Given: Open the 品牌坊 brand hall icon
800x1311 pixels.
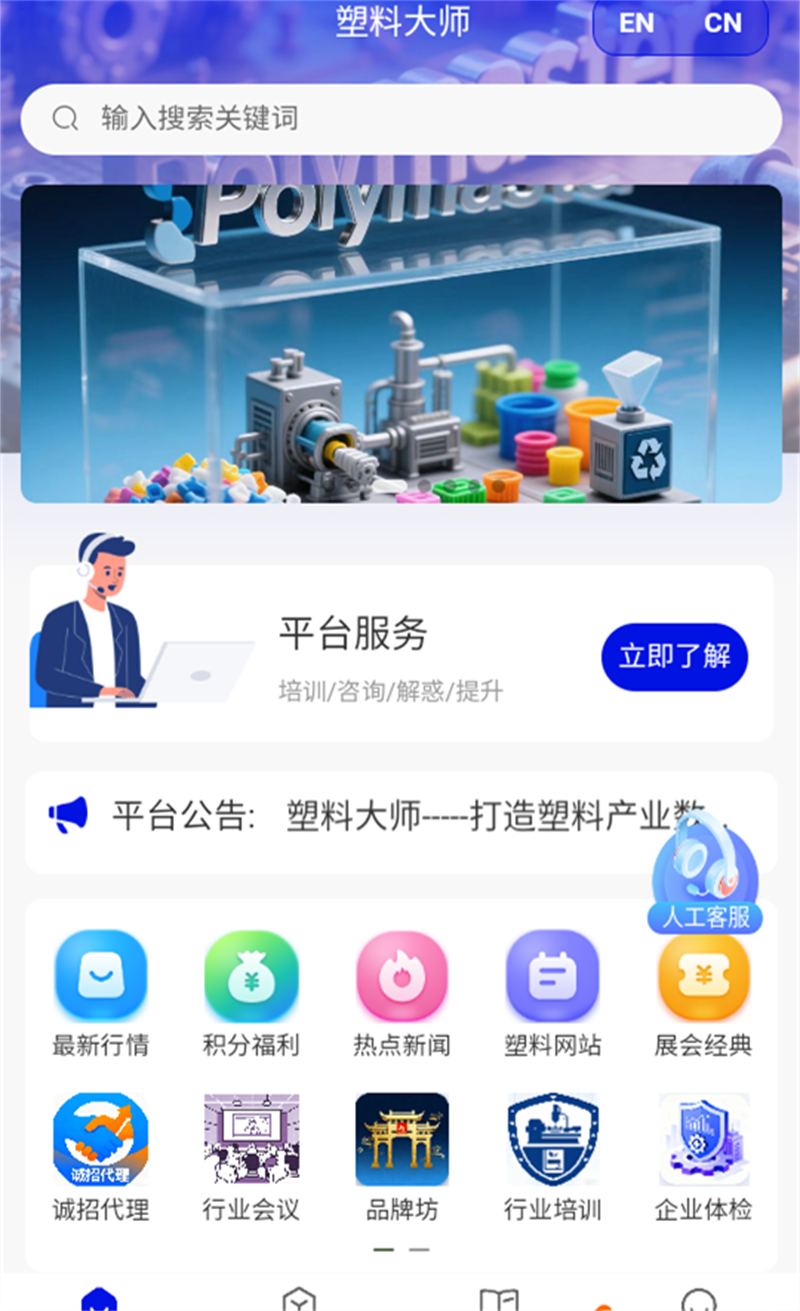Looking at the screenshot, I should [402, 1140].
